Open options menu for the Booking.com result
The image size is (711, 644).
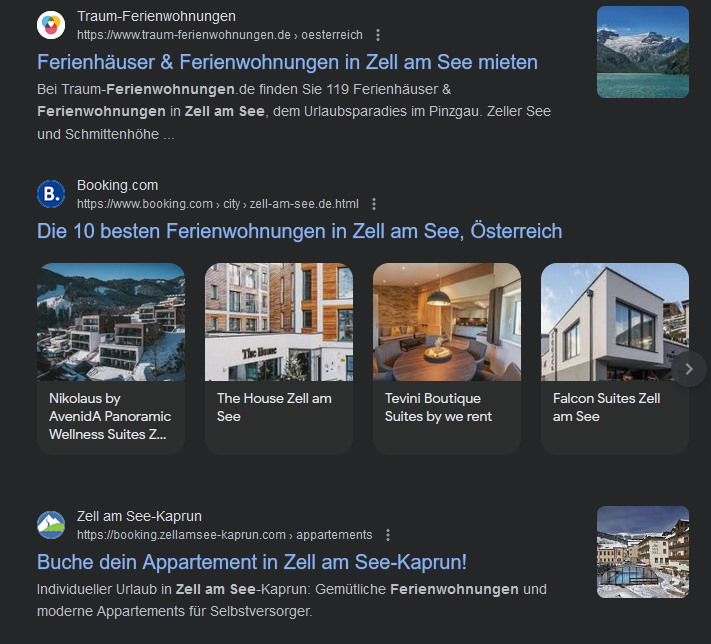pos(374,204)
